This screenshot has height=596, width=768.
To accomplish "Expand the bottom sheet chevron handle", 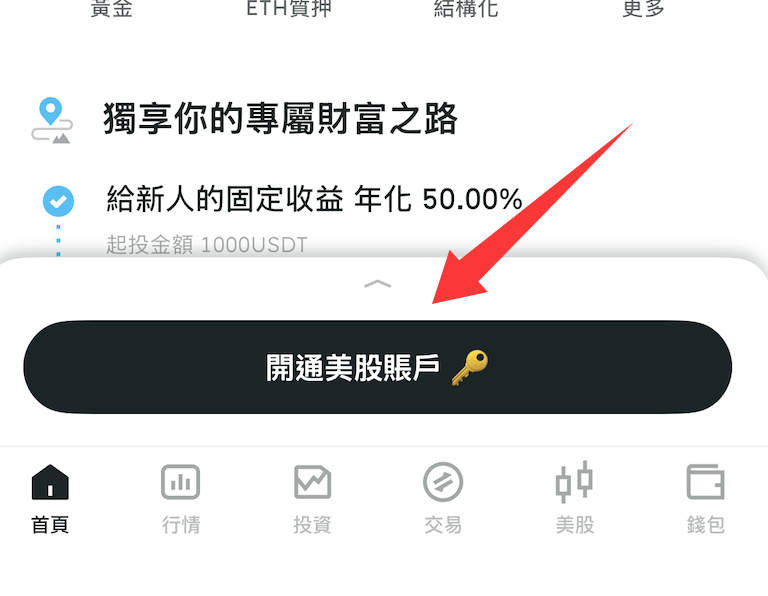I will click(377, 285).
